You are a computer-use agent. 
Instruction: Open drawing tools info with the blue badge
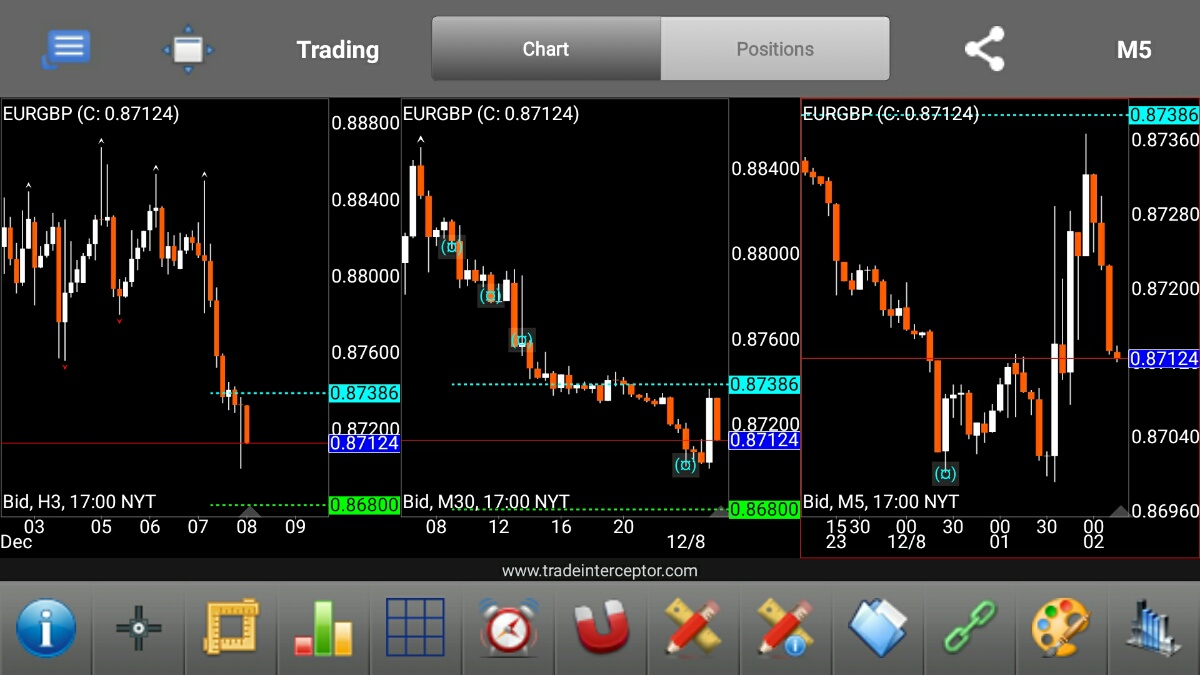coord(785,628)
